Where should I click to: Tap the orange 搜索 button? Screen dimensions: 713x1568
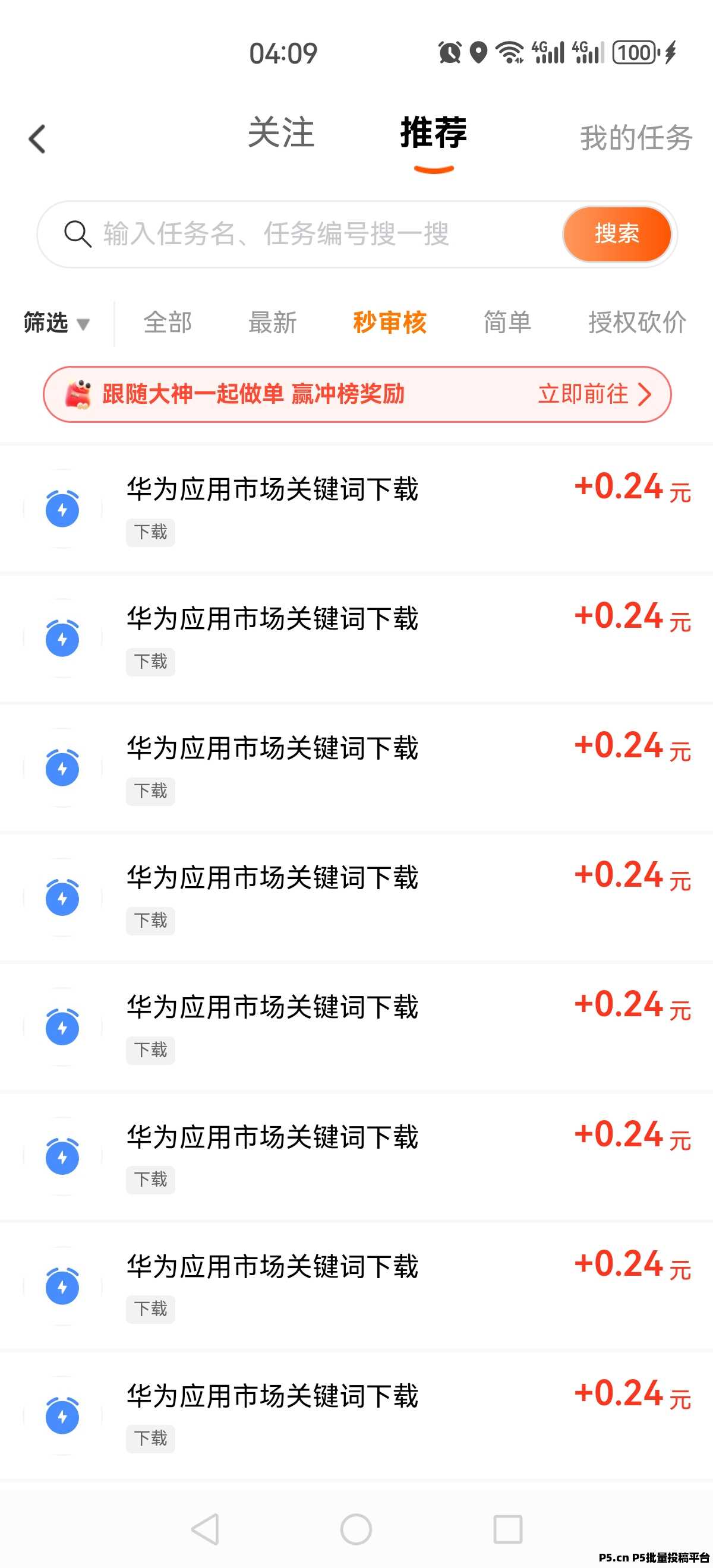616,234
